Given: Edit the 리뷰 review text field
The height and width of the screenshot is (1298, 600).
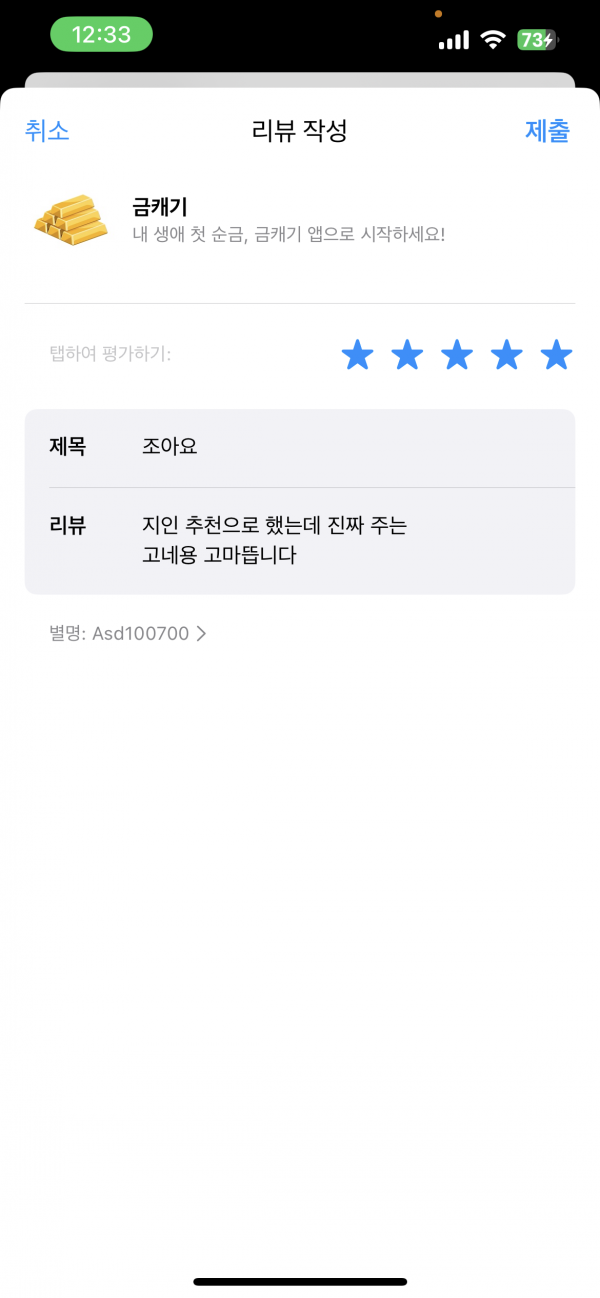Looking at the screenshot, I should pyautogui.click(x=300, y=540).
